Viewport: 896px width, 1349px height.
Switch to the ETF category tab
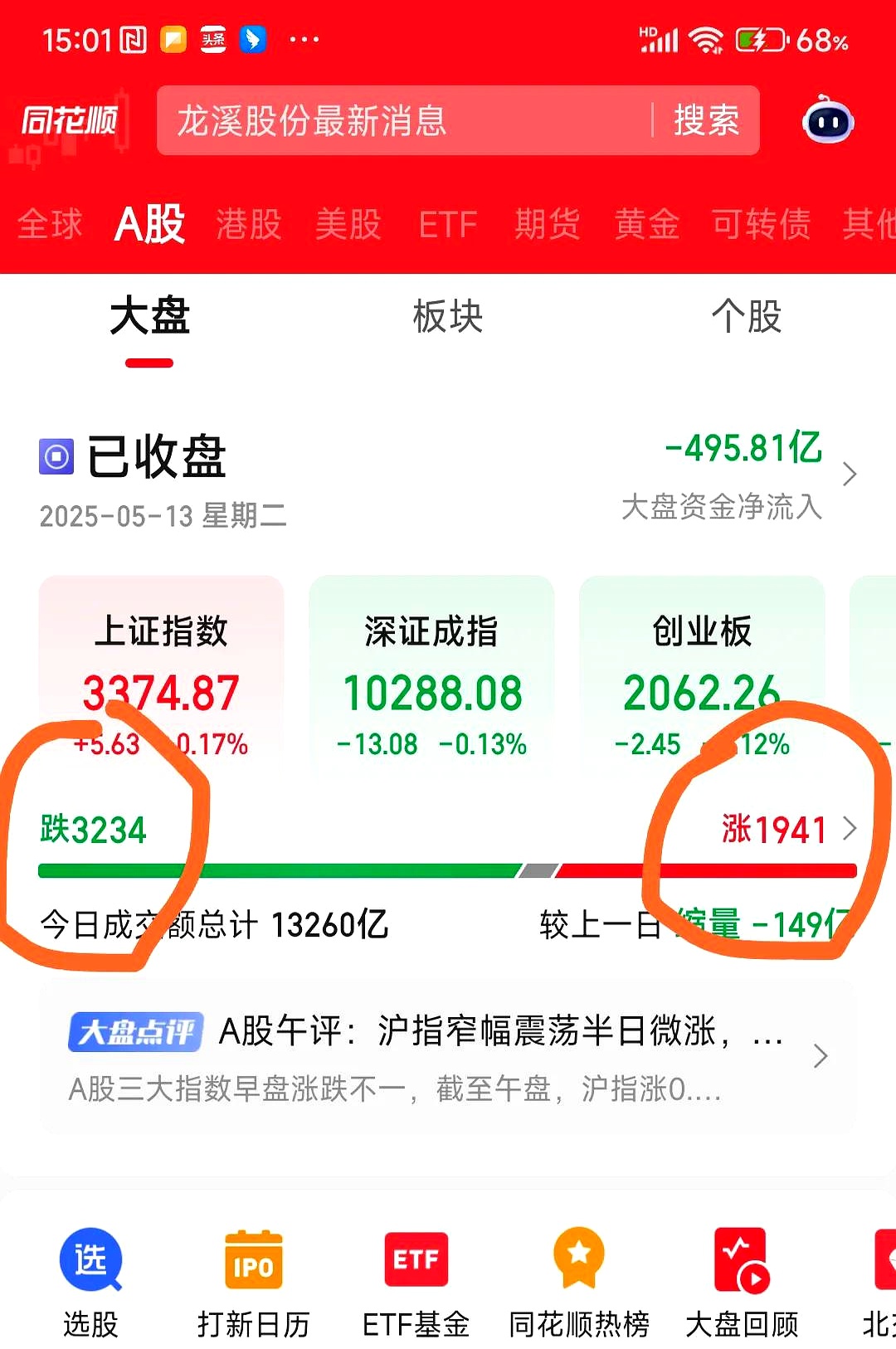click(x=447, y=224)
